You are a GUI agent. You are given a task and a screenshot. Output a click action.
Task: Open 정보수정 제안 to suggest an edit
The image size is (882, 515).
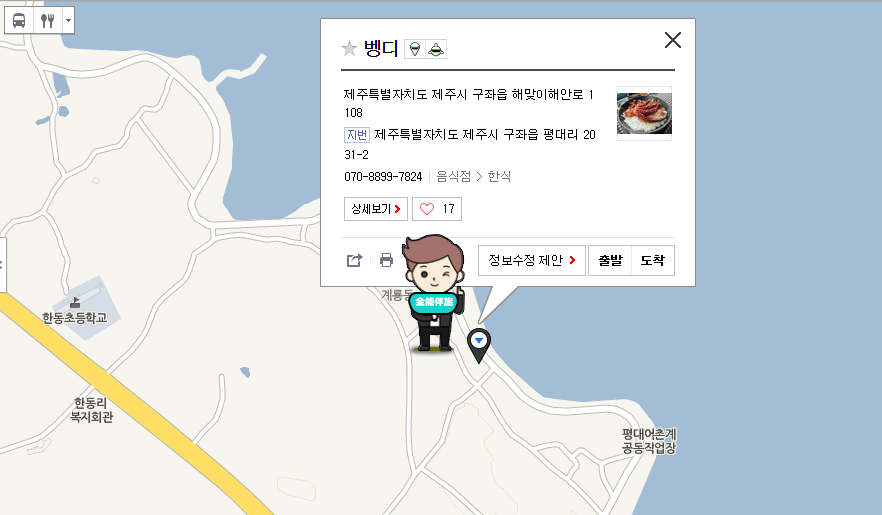click(531, 260)
